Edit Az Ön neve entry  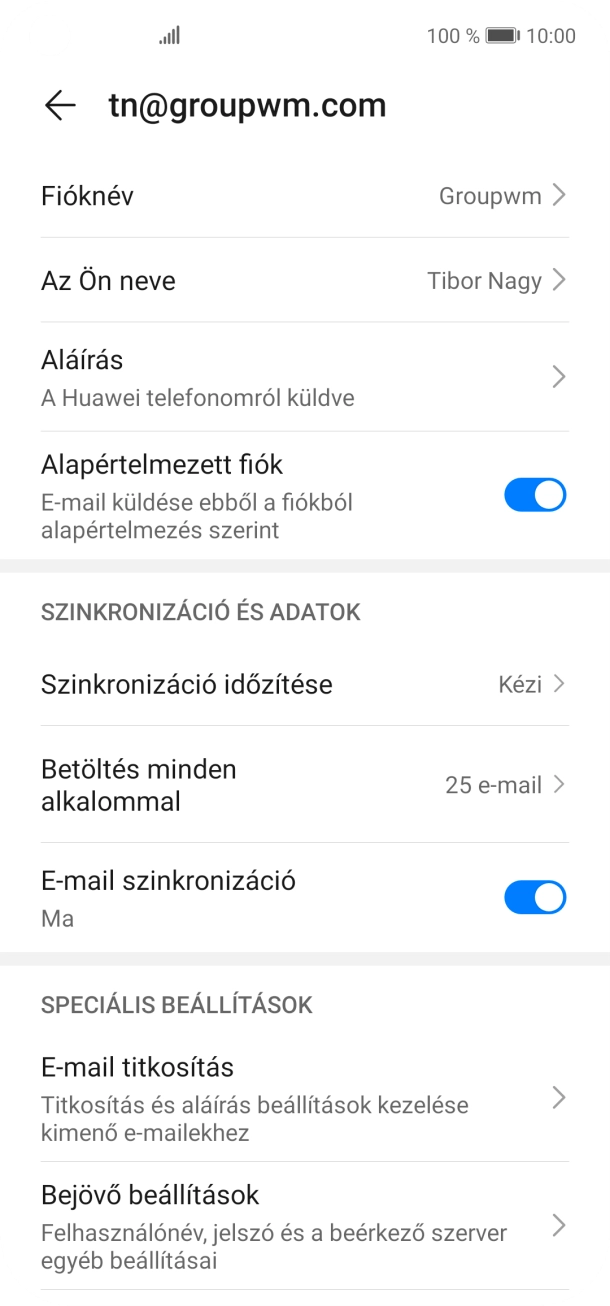pos(304,280)
